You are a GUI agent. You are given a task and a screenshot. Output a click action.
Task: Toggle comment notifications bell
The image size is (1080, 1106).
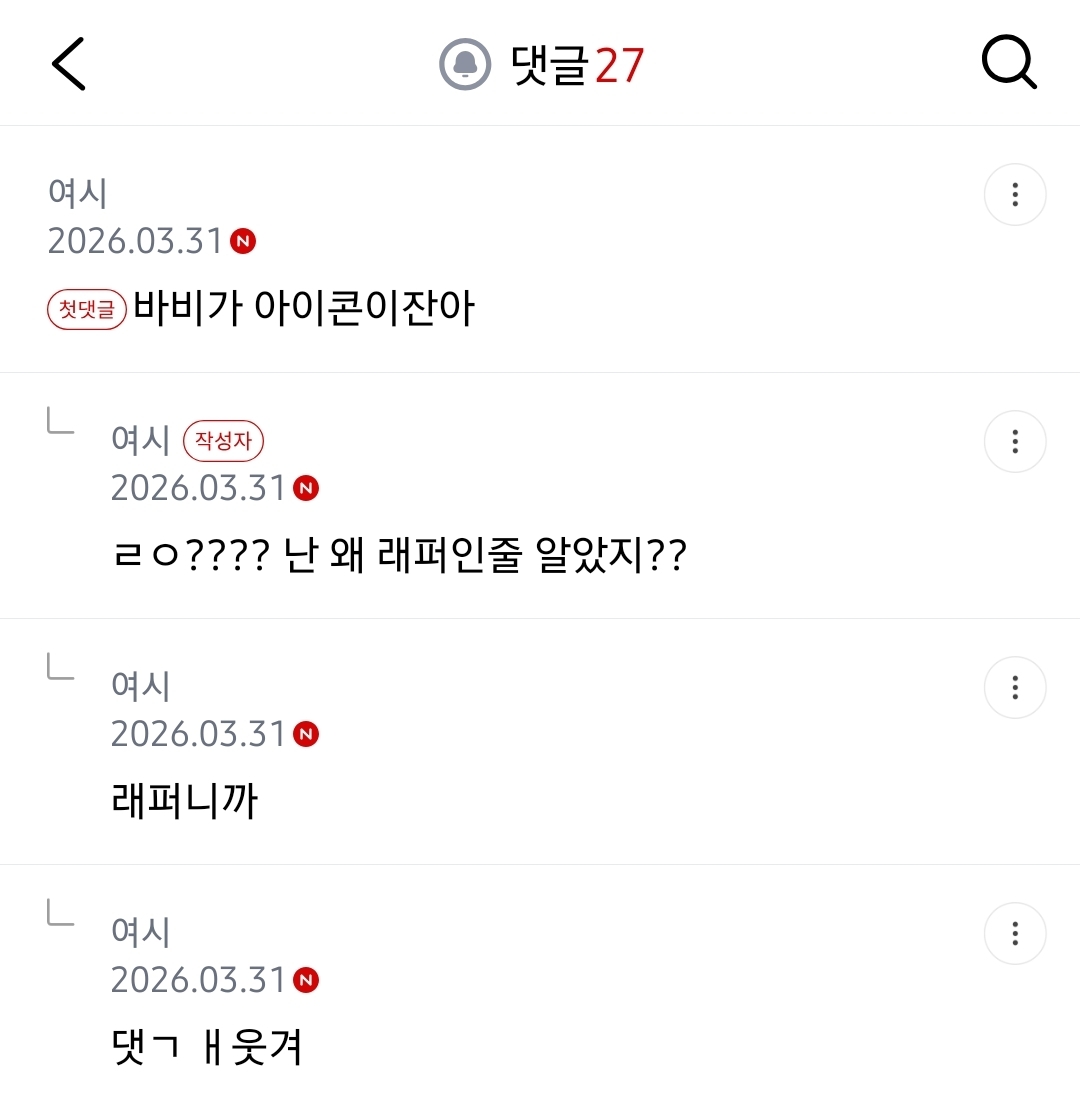(x=465, y=65)
